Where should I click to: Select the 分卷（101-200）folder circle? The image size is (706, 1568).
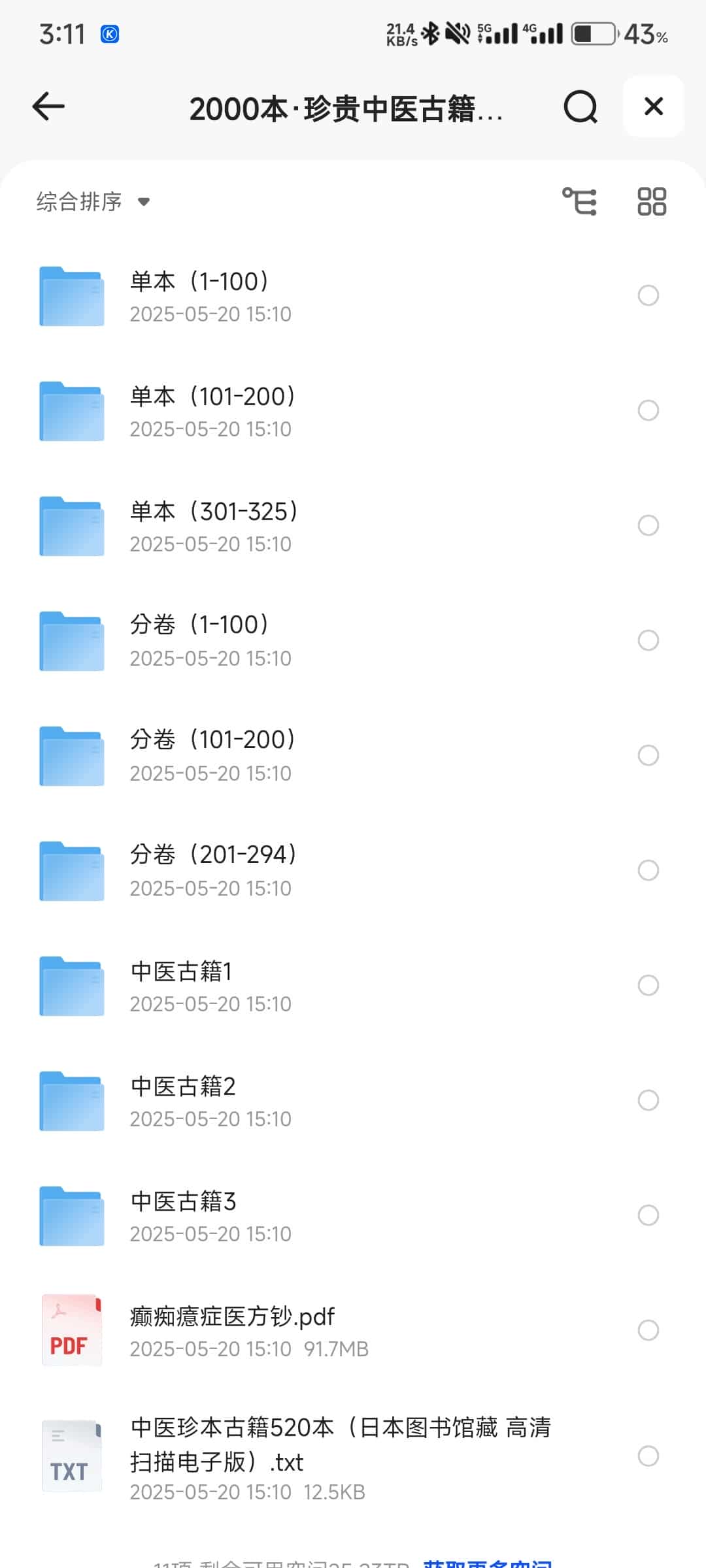648,755
